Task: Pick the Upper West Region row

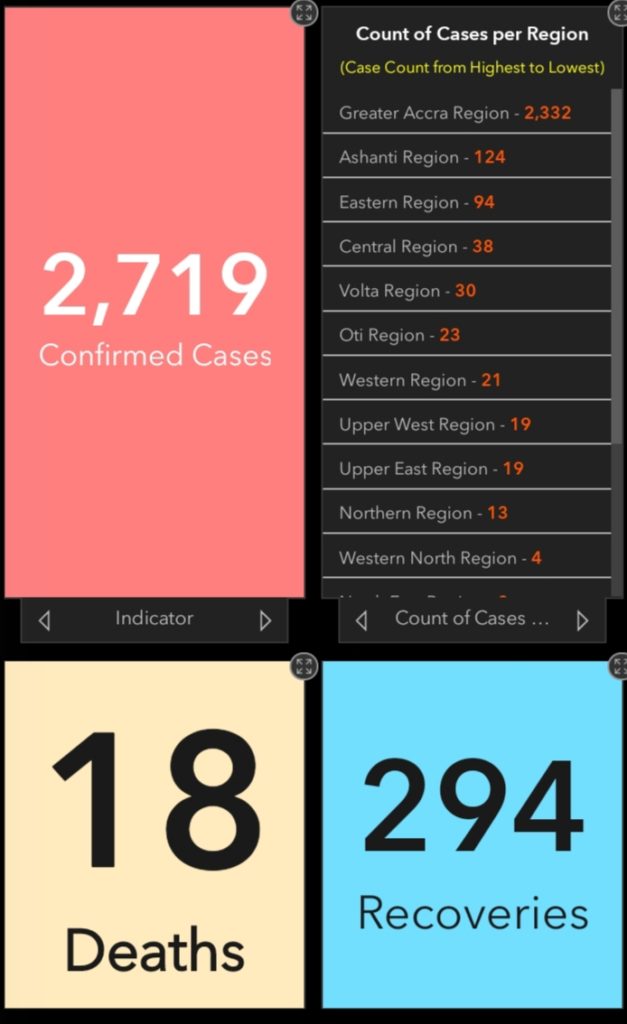Action: 466,424
